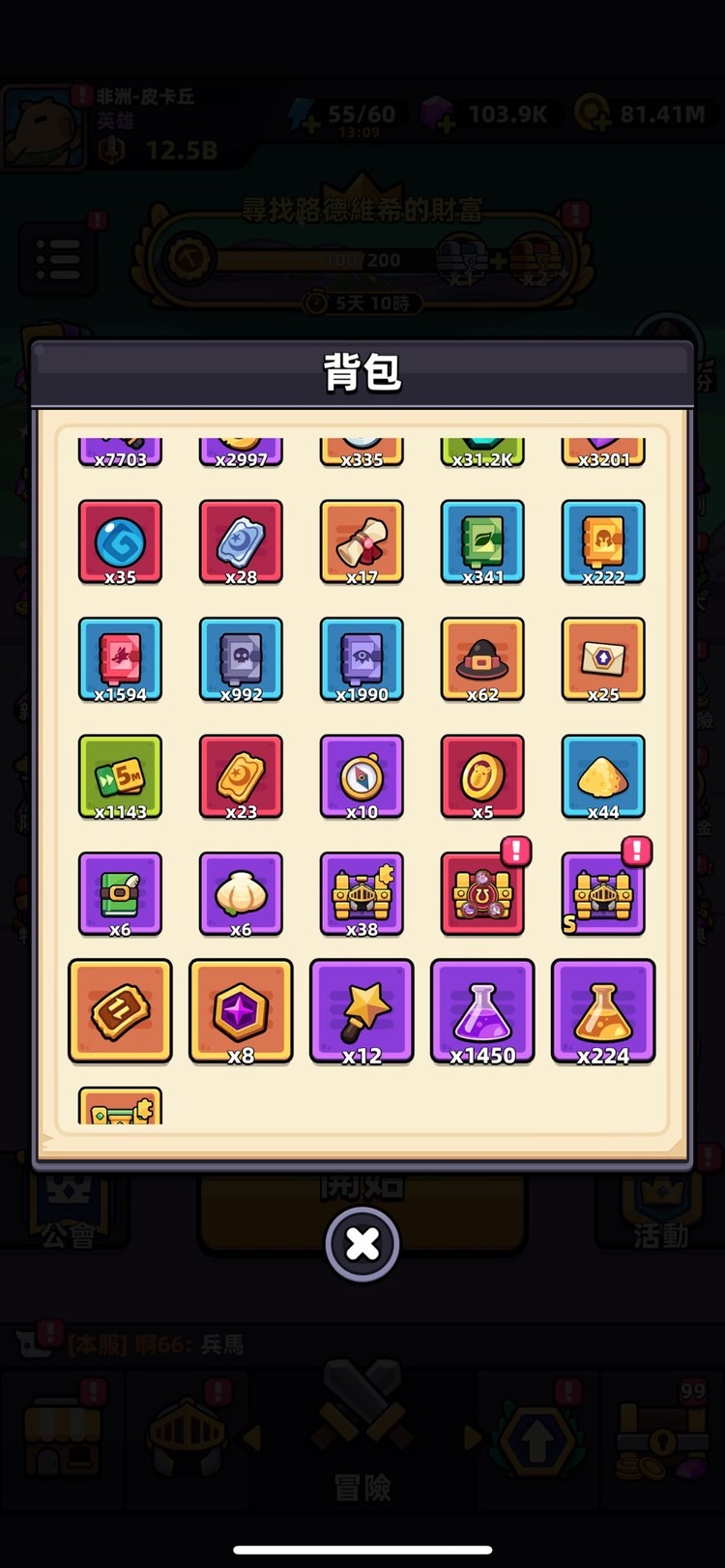
Task: Select the witch hat item x62
Action: click(x=482, y=659)
